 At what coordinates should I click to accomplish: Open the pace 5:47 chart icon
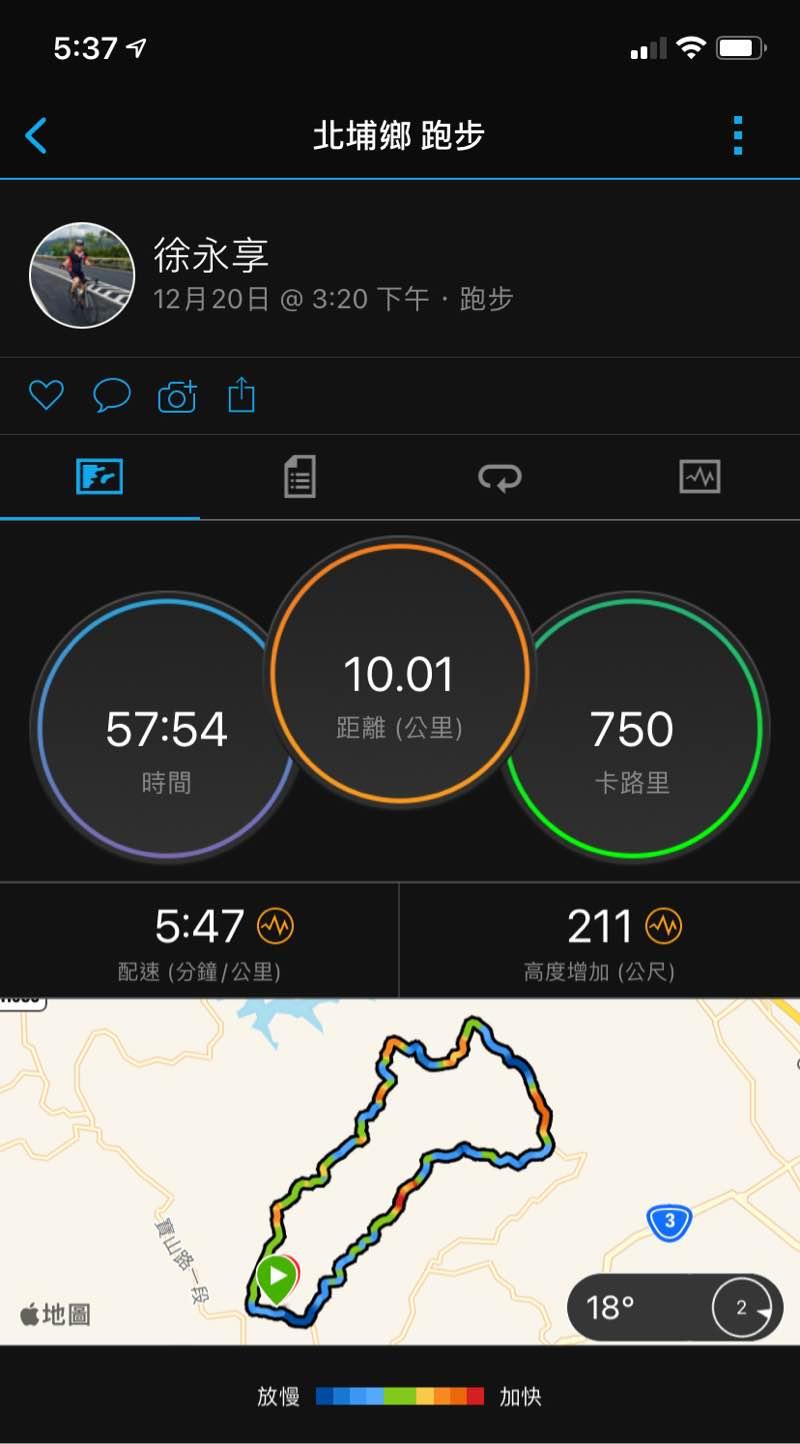pyautogui.click(x=275, y=927)
